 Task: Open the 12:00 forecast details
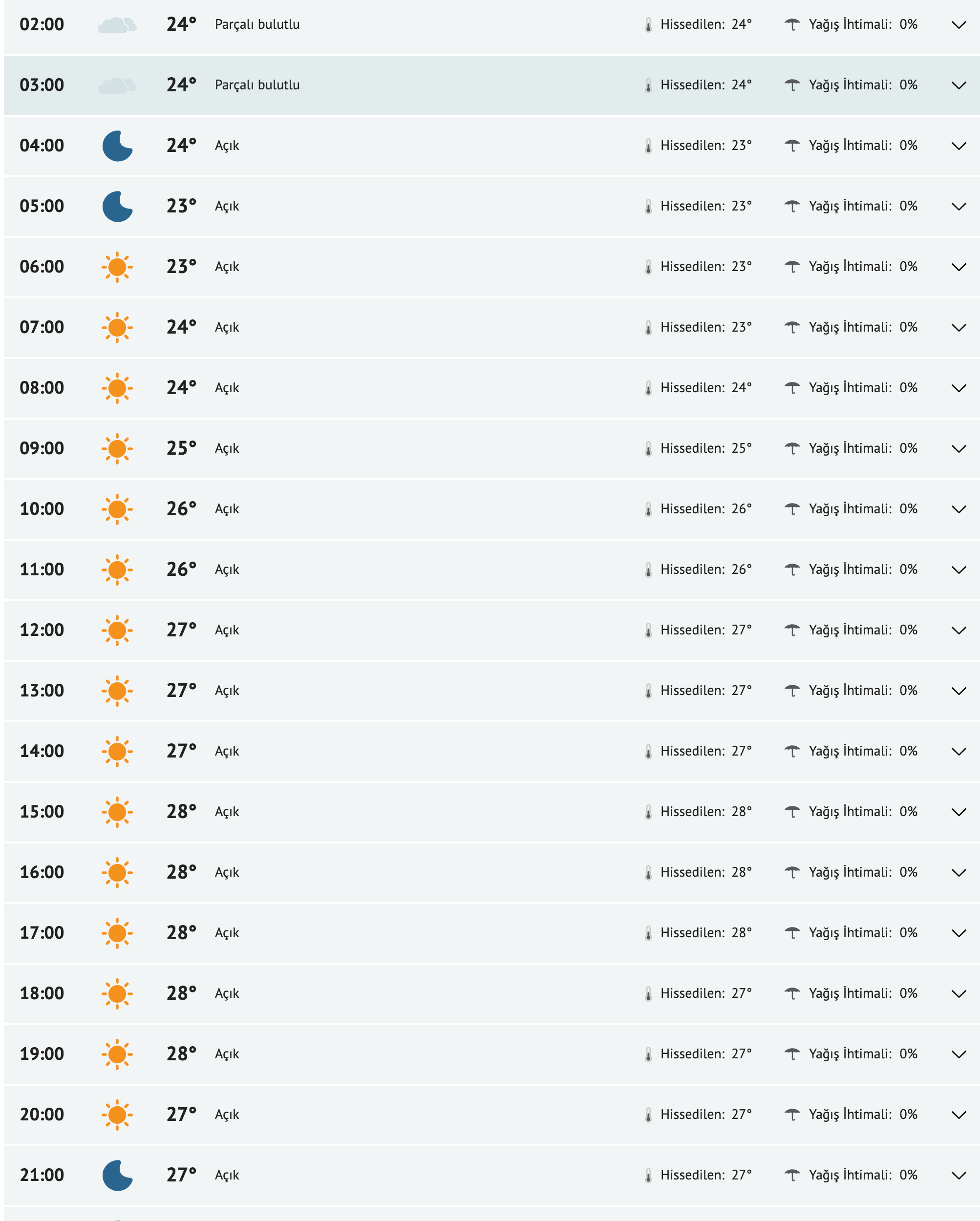[959, 631]
